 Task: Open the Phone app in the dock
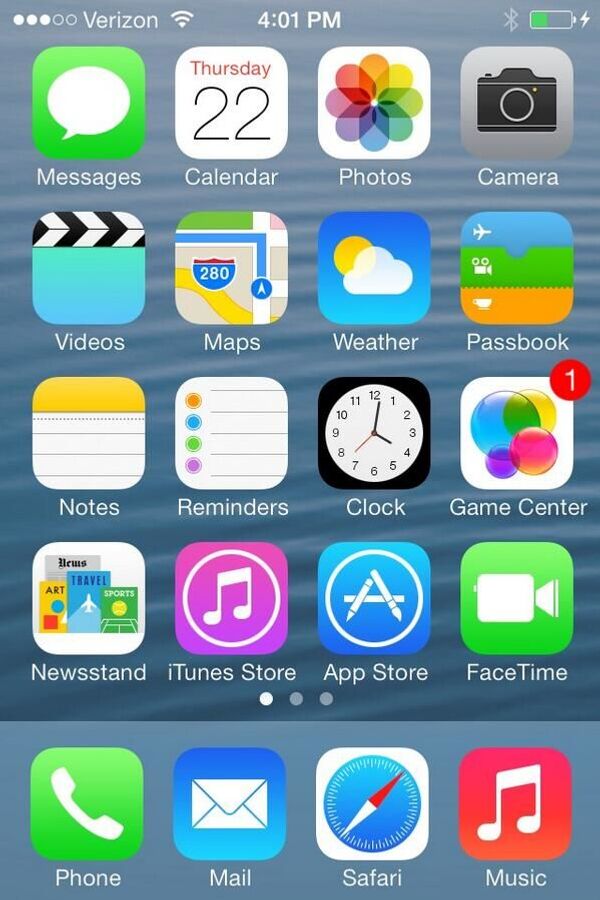(x=87, y=804)
